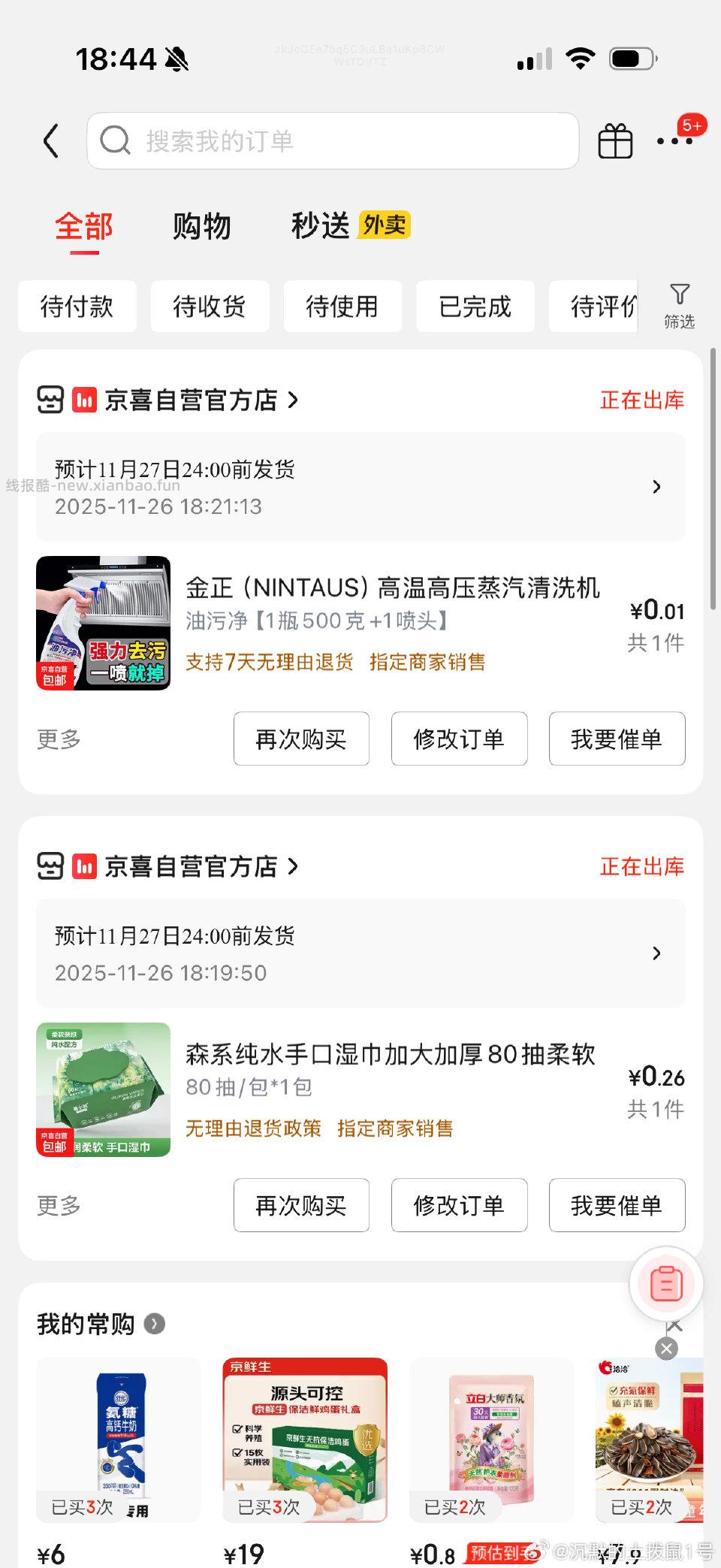The width and height of the screenshot is (721, 1568).
Task: Tap 再次购买 for the steam cleaner order
Action: click(x=300, y=739)
